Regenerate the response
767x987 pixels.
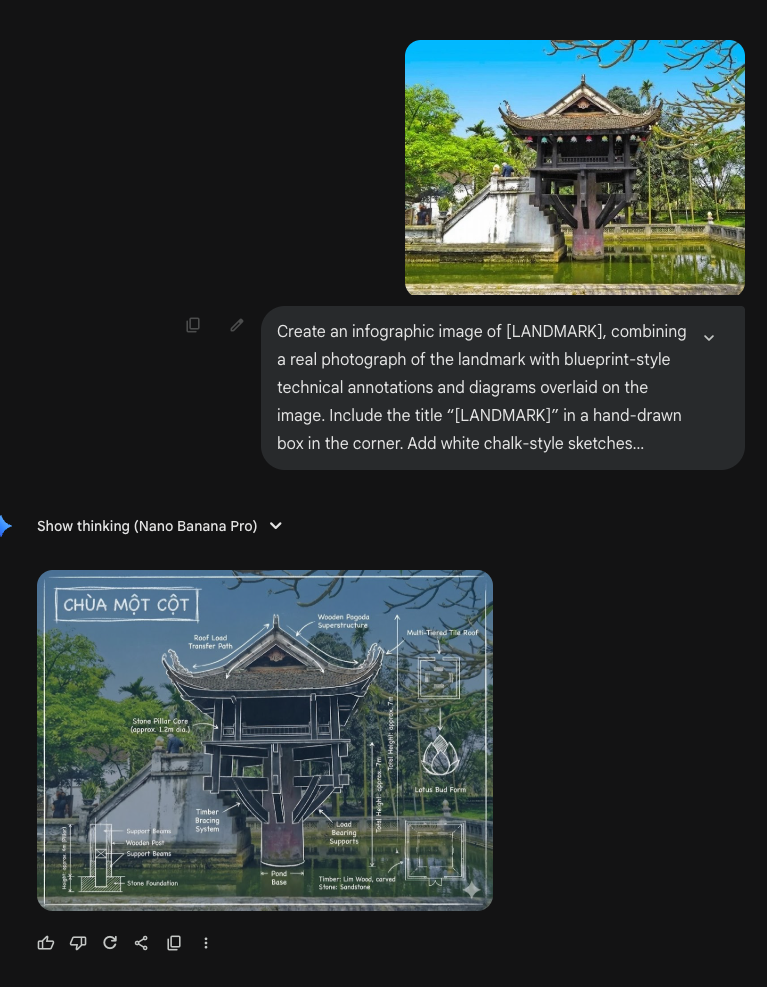110,943
